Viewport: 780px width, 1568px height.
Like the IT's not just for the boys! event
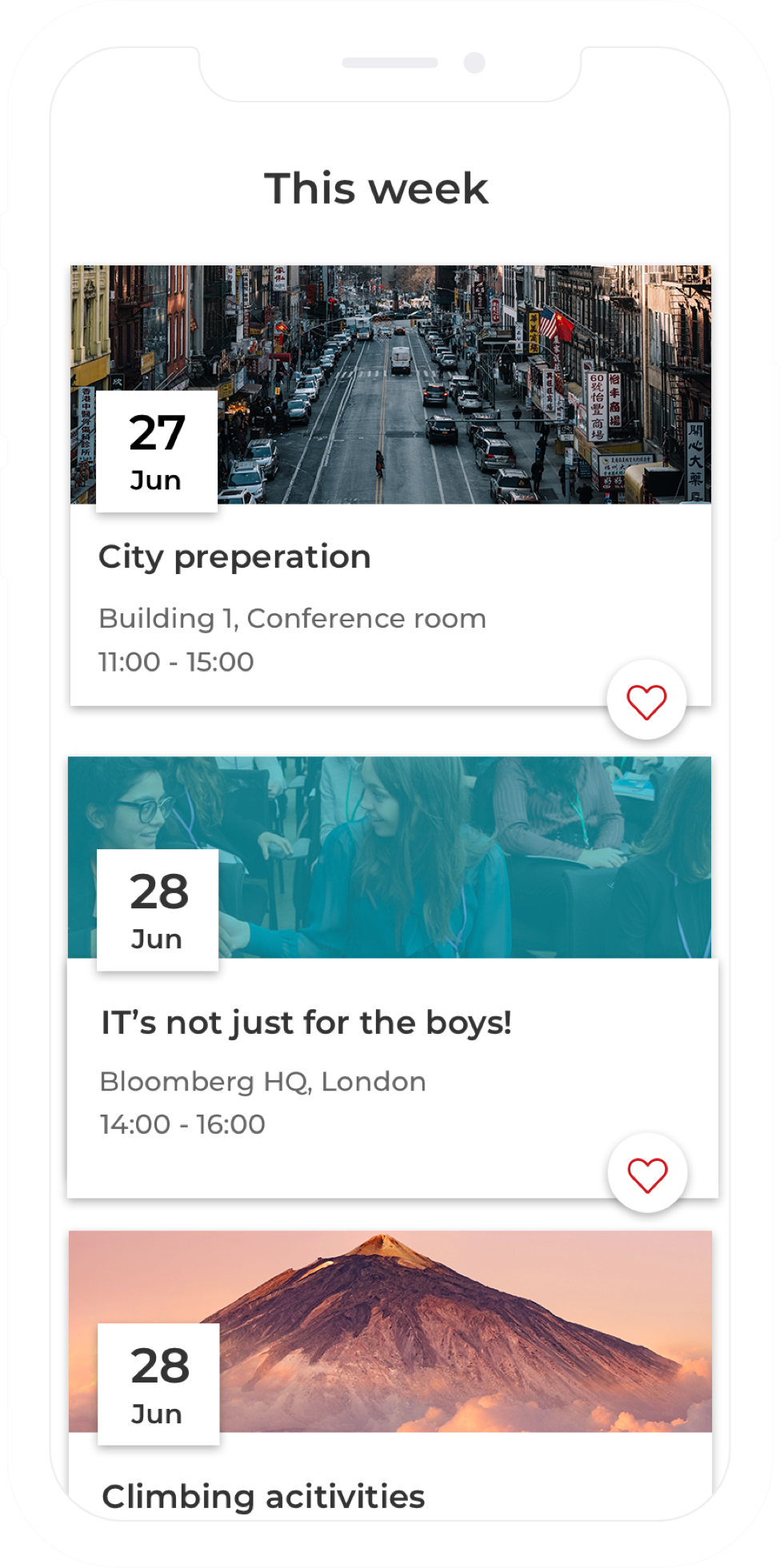click(647, 1174)
